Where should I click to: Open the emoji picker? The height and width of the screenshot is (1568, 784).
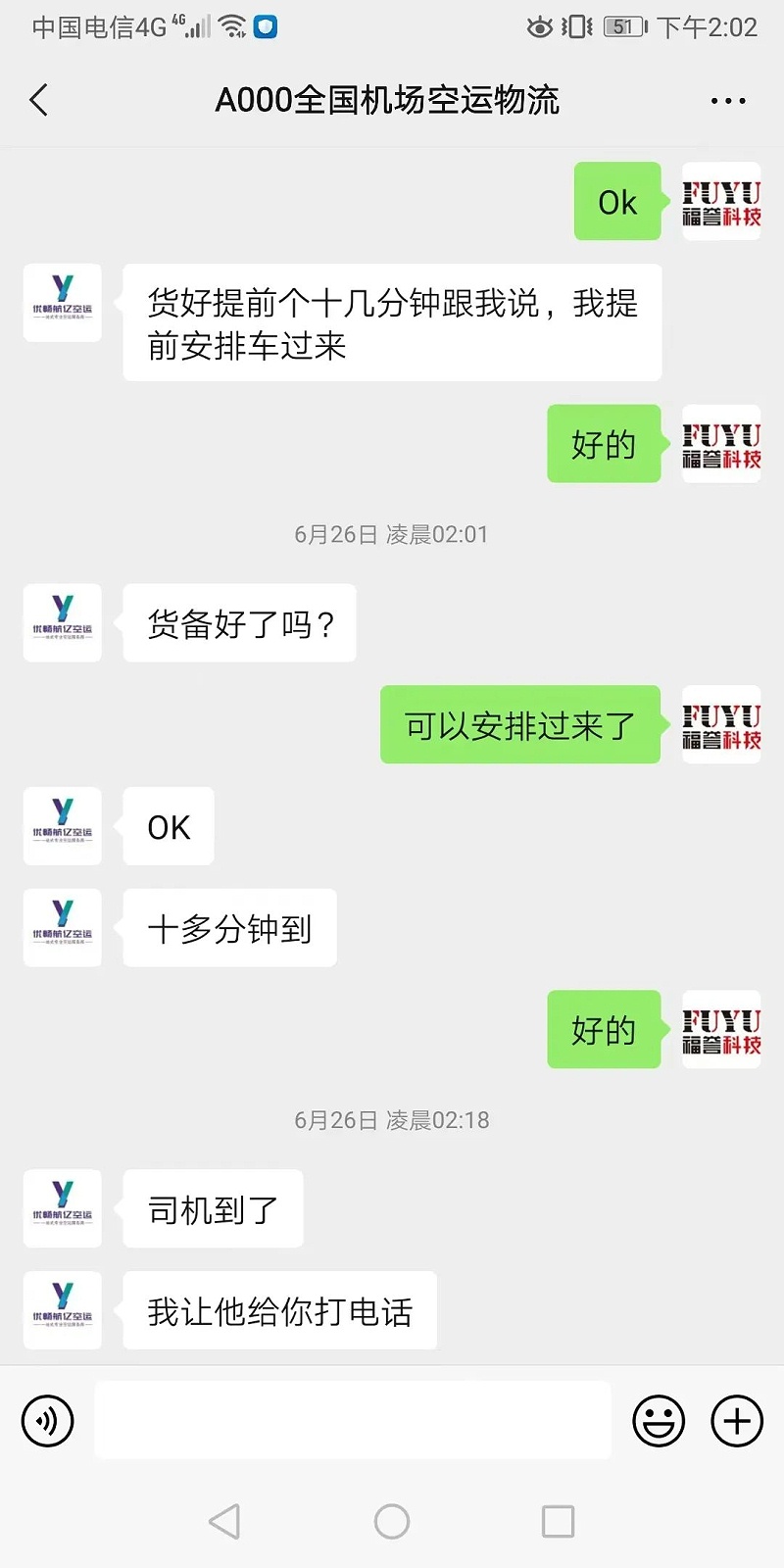coord(659,1420)
